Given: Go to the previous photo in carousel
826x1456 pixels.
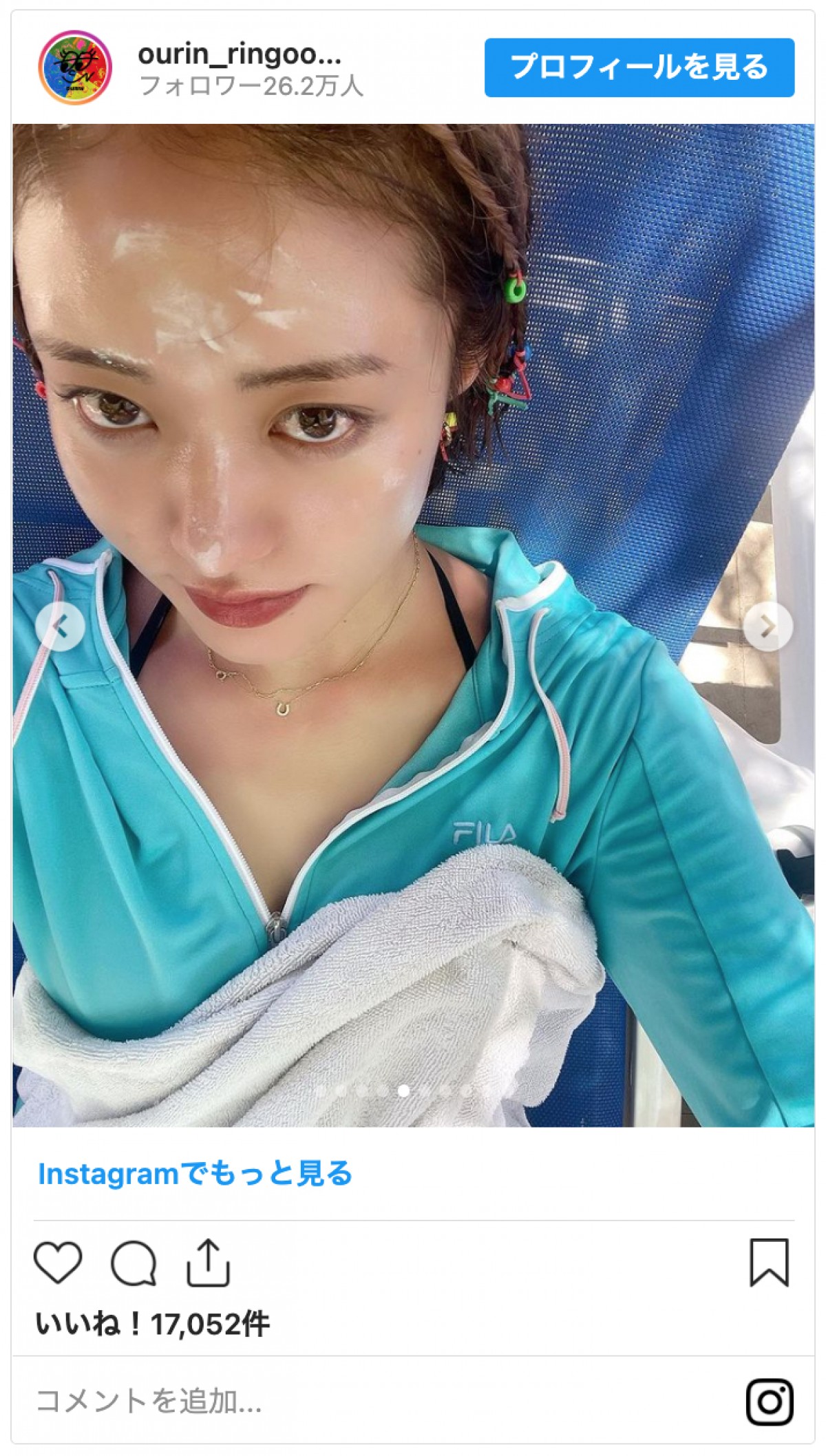Looking at the screenshot, I should [61, 626].
